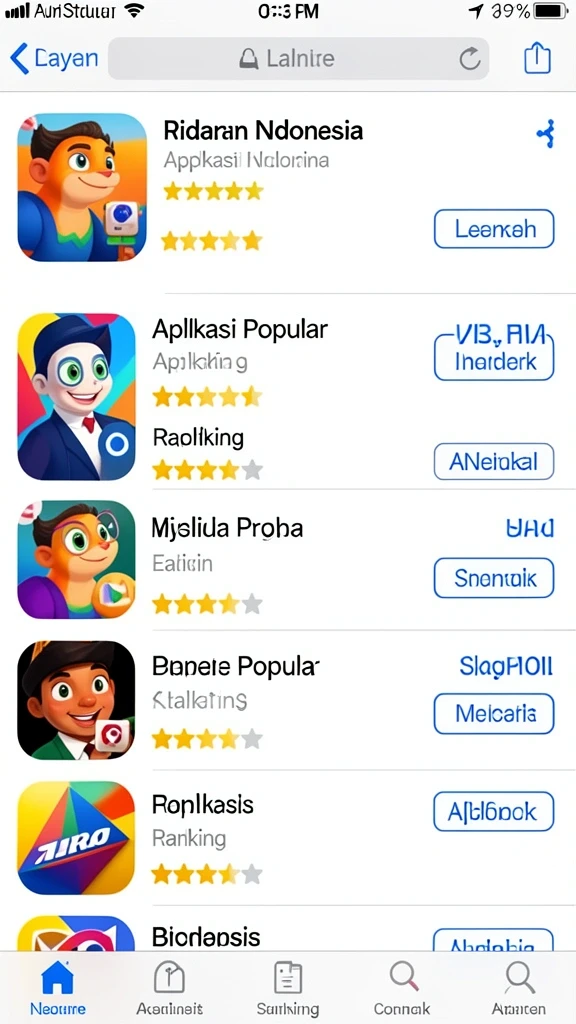Tap the Lalnire address bar
The image size is (576, 1024).
[x=298, y=59]
